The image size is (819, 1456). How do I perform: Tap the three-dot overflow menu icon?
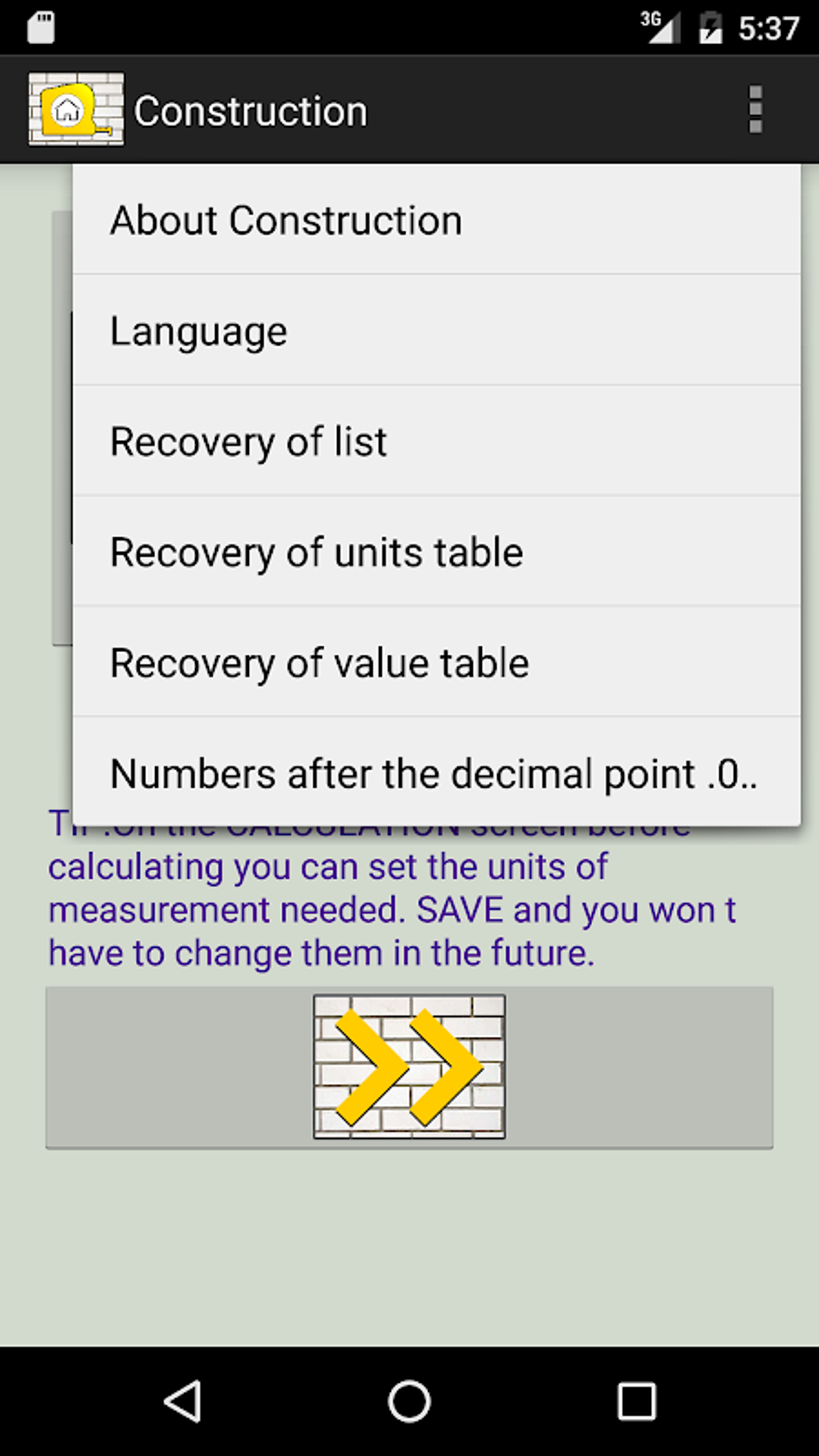[755, 110]
